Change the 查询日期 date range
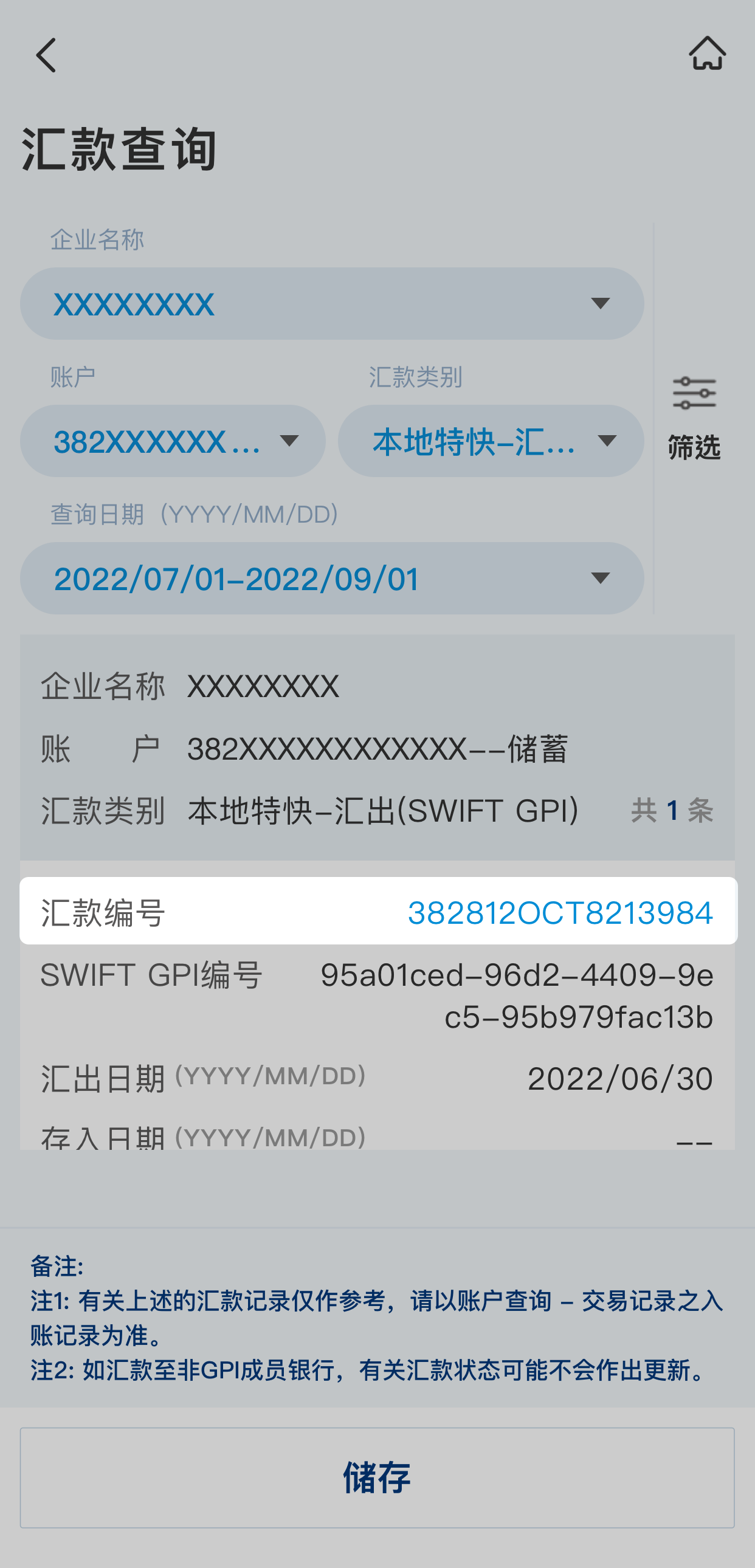755x1568 pixels. [332, 578]
